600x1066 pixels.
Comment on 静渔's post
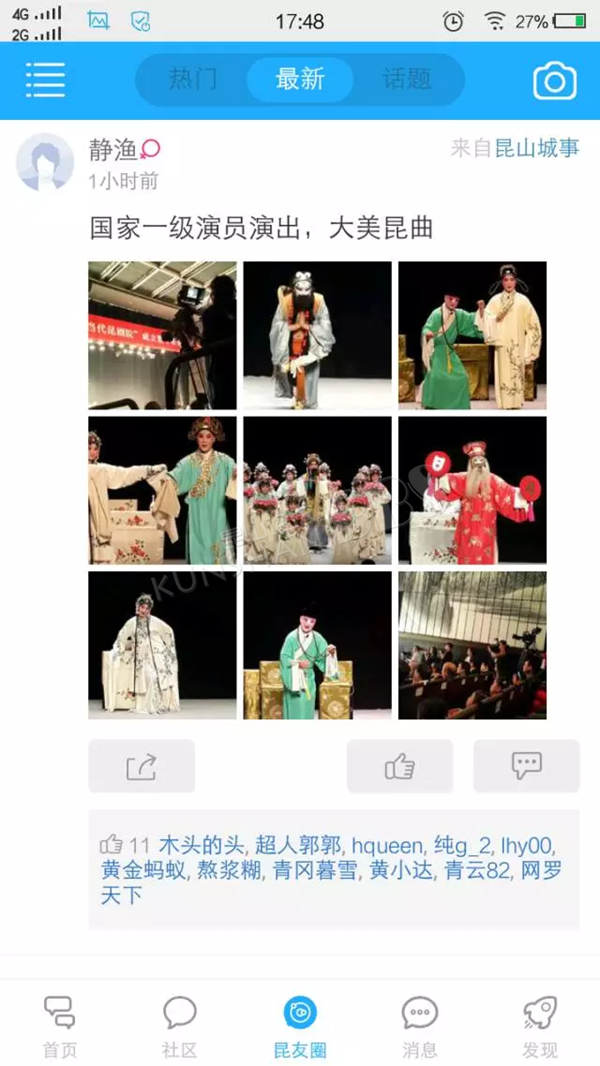point(527,766)
